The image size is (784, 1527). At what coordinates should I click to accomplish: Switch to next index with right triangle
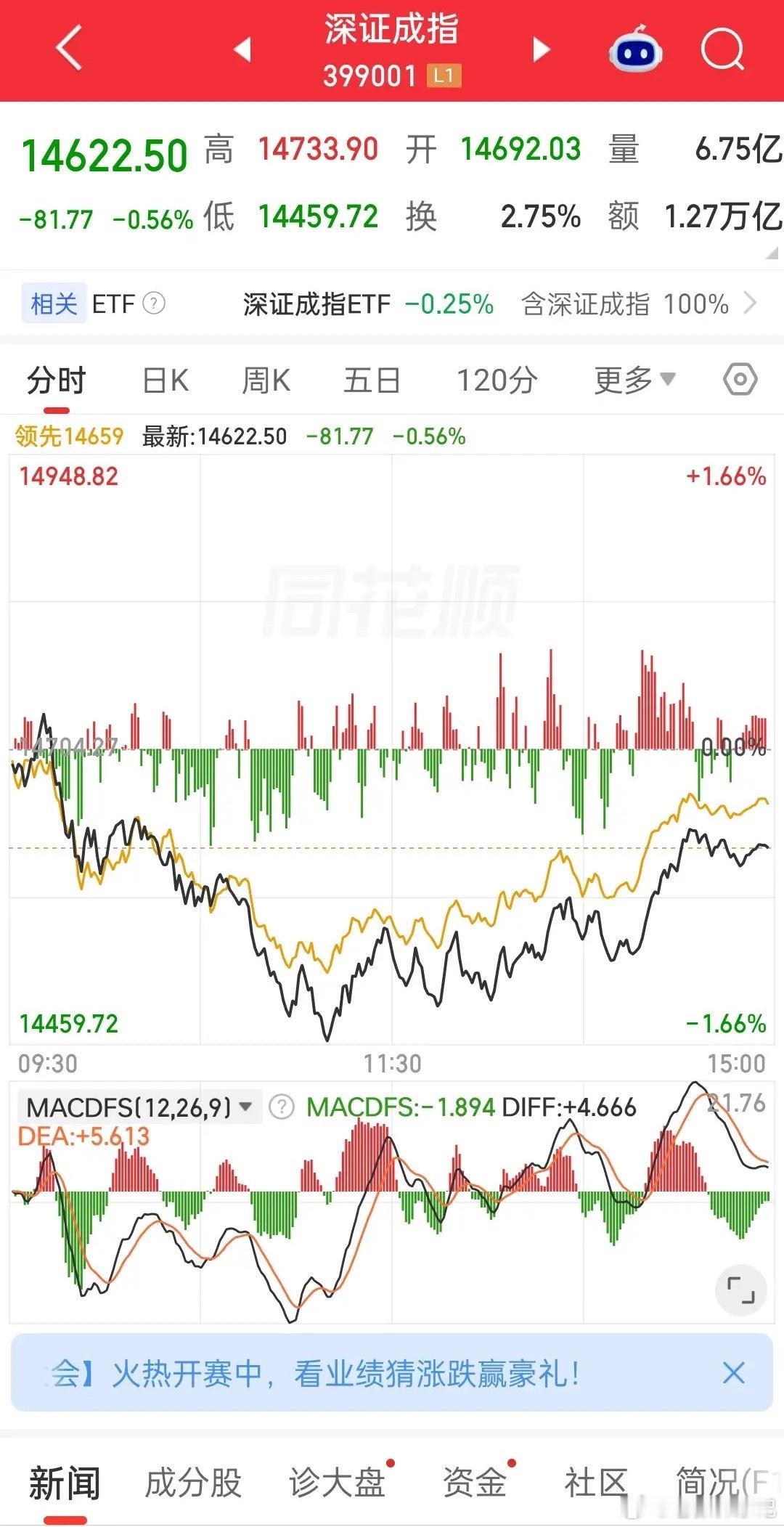tap(542, 49)
